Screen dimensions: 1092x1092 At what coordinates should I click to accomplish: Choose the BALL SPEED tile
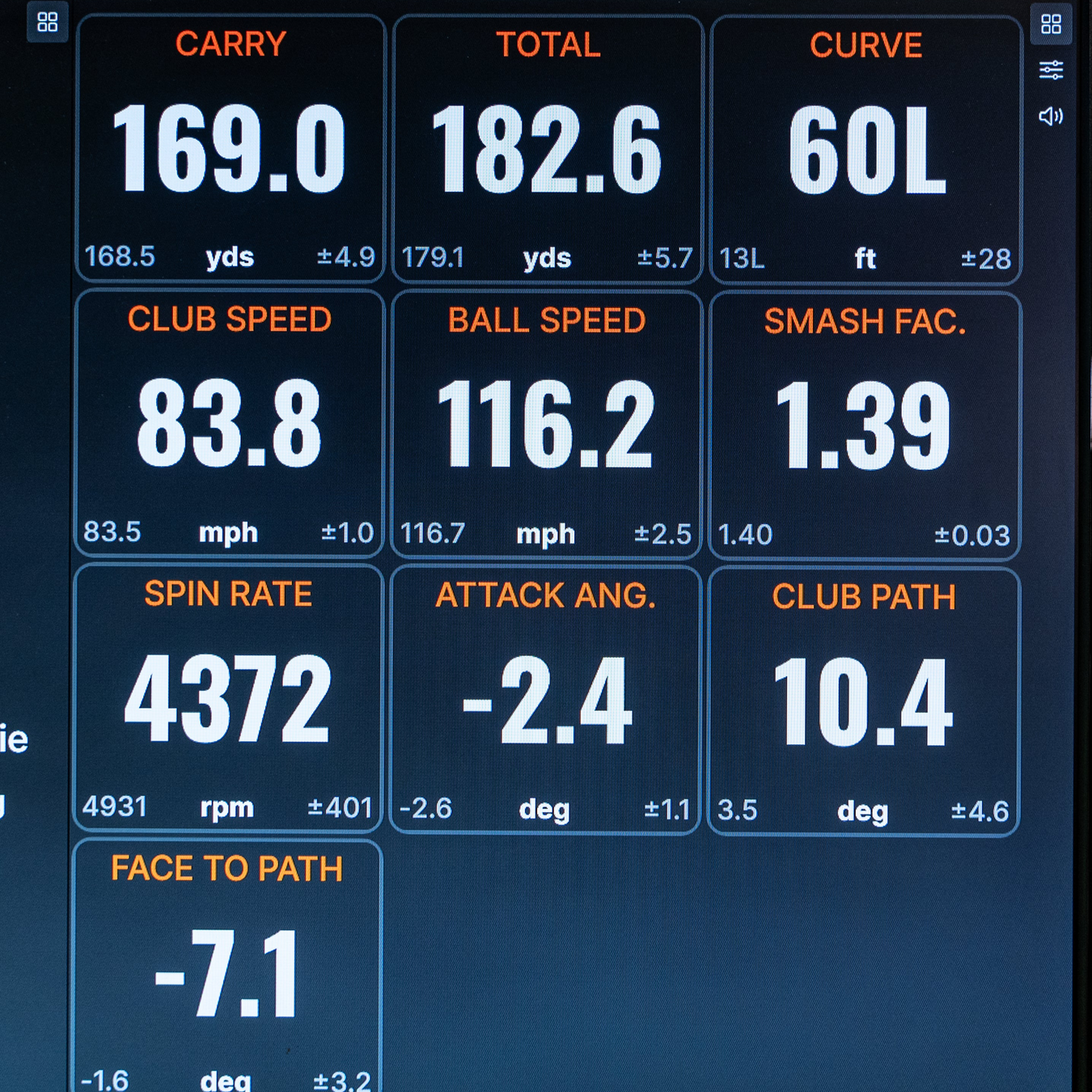click(x=547, y=425)
